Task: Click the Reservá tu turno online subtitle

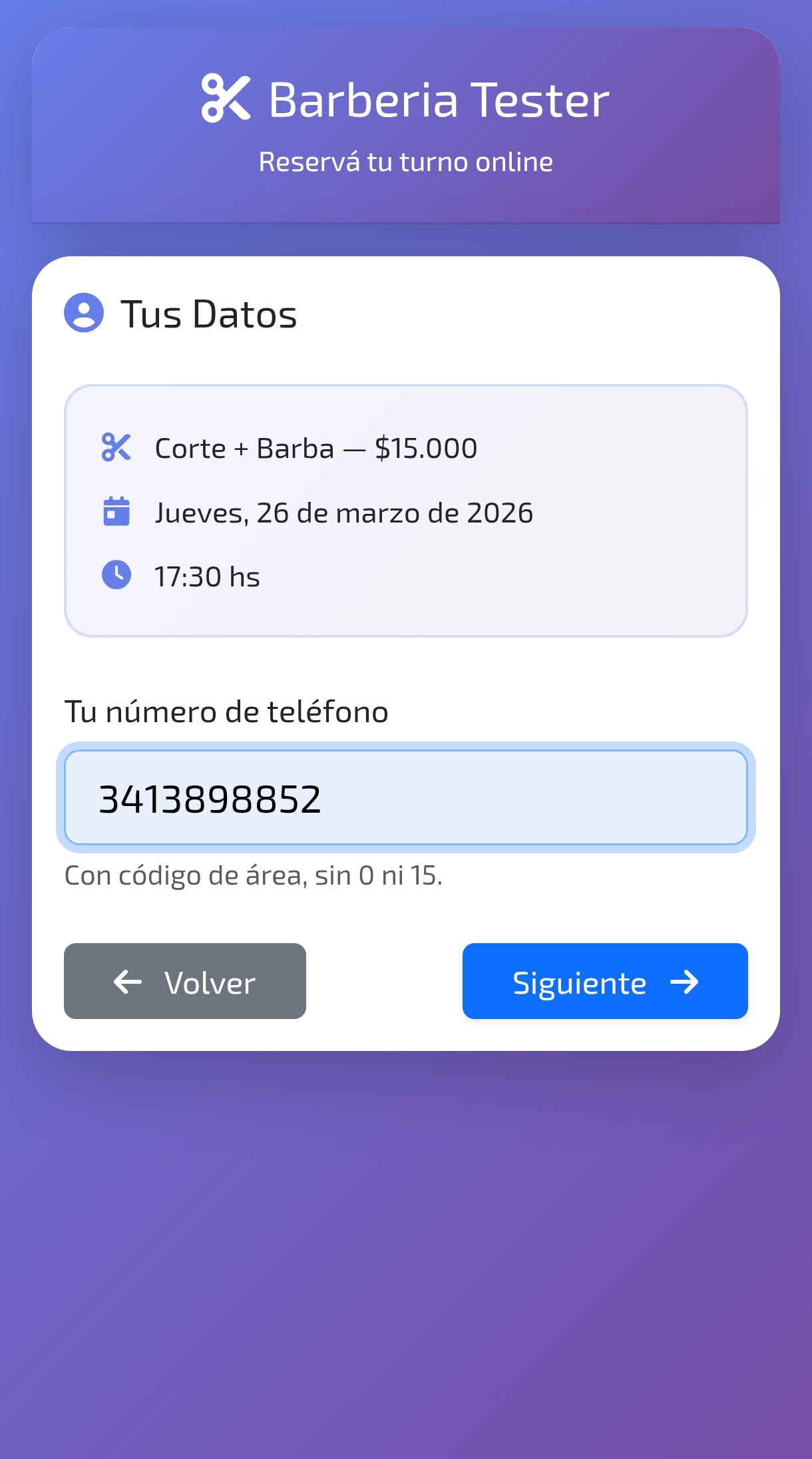Action: click(x=405, y=161)
